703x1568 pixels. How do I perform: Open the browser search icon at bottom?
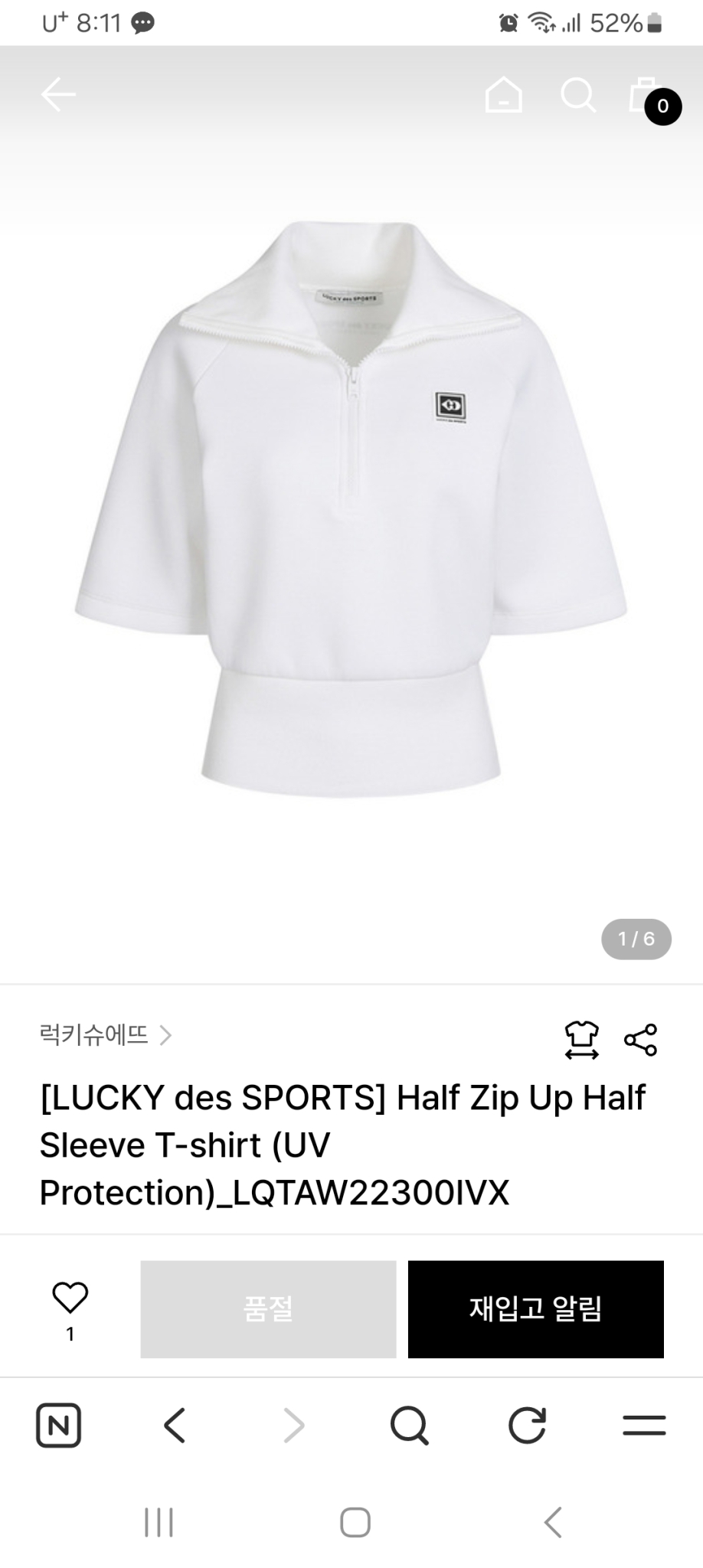[x=409, y=1426]
